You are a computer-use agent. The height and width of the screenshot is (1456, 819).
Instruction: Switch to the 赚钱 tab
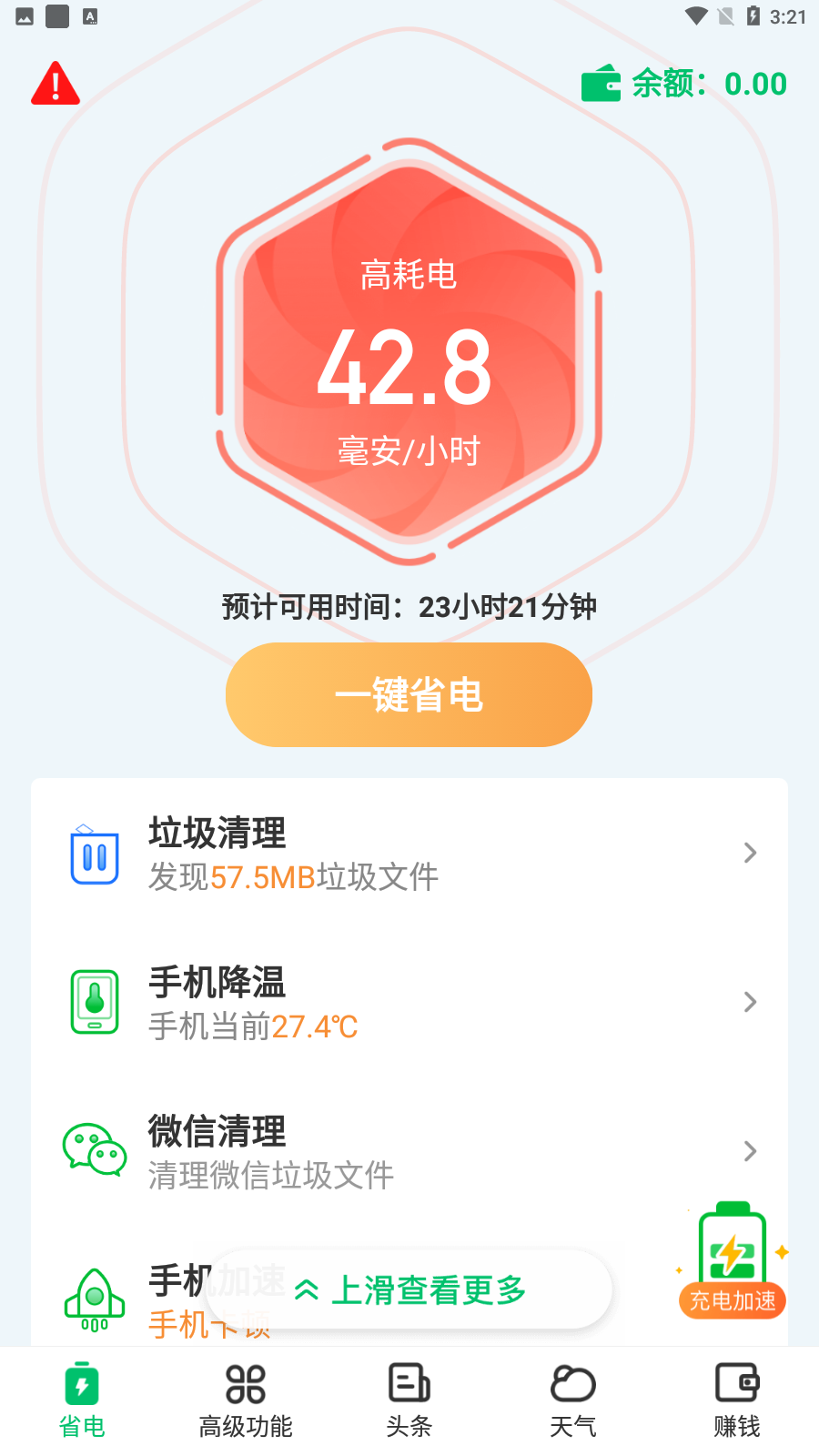coord(737,1399)
